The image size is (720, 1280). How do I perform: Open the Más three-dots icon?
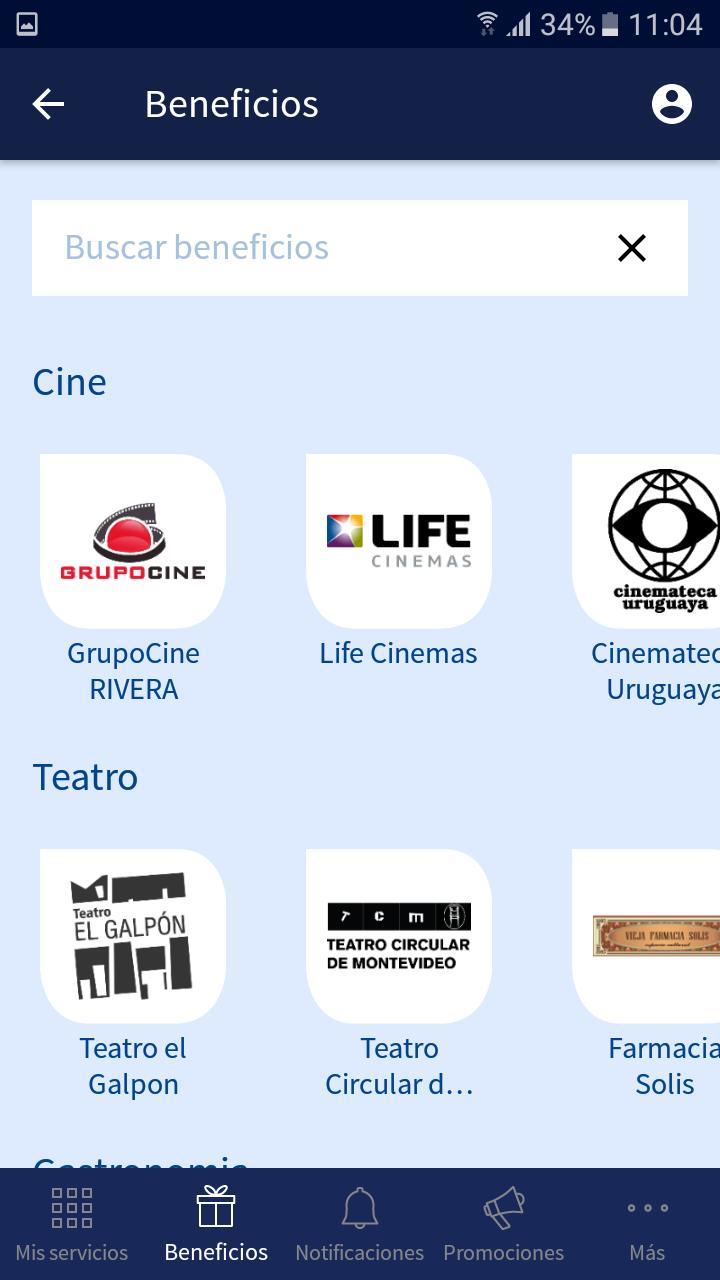pyautogui.click(x=646, y=1208)
